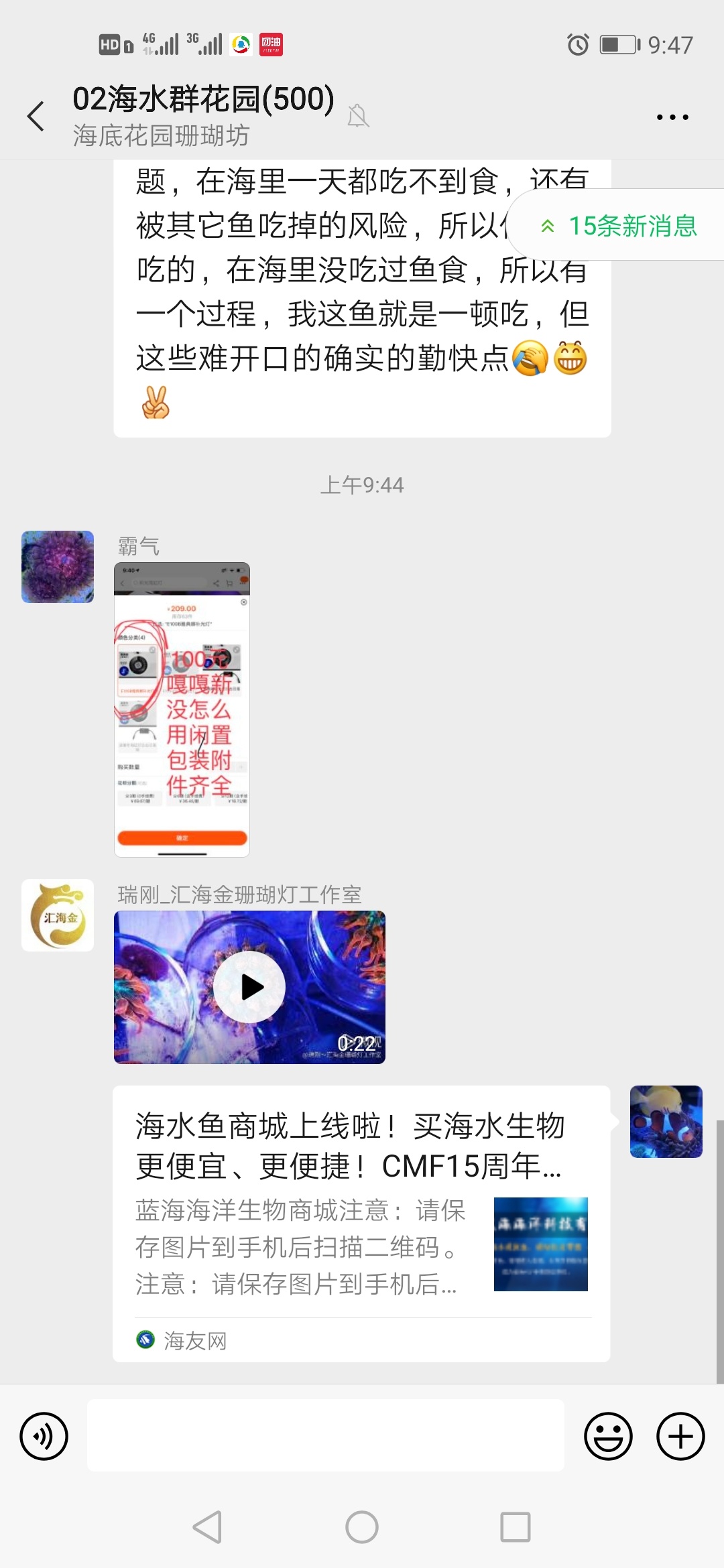Go back from the group chat
724x1568 pixels.
[x=36, y=116]
